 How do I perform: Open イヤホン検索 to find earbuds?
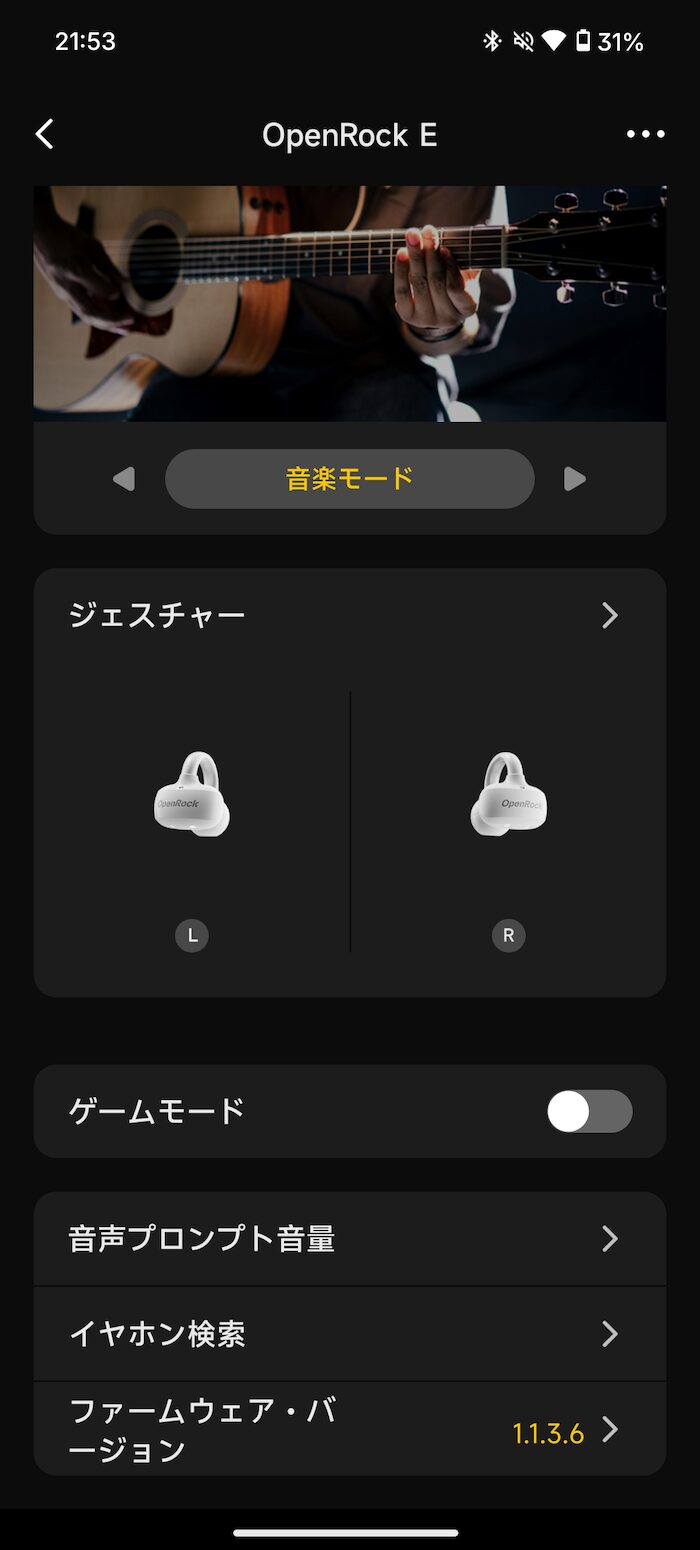click(x=349, y=1334)
